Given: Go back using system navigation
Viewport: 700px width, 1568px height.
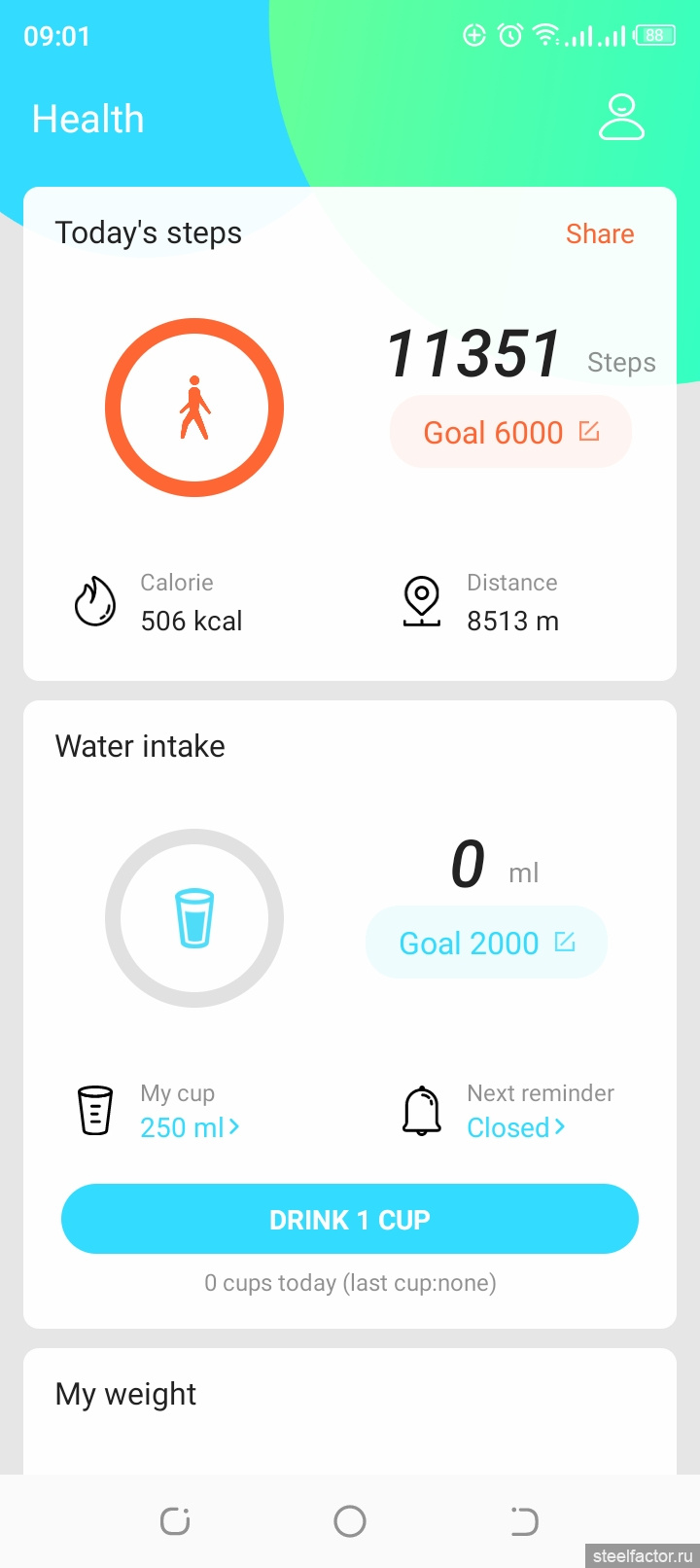Looking at the screenshot, I should (x=524, y=1521).
